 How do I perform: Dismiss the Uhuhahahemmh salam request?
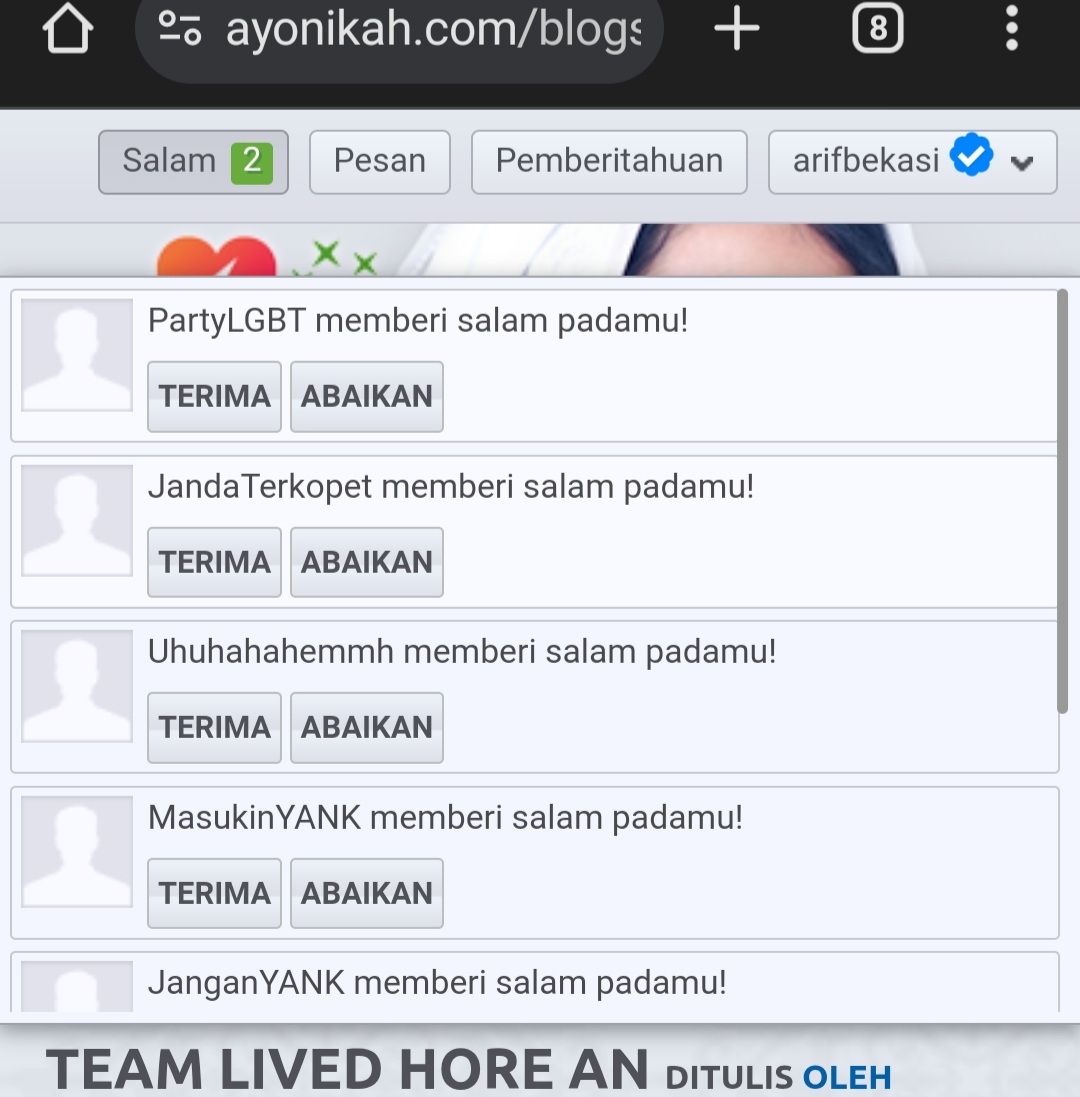point(366,727)
